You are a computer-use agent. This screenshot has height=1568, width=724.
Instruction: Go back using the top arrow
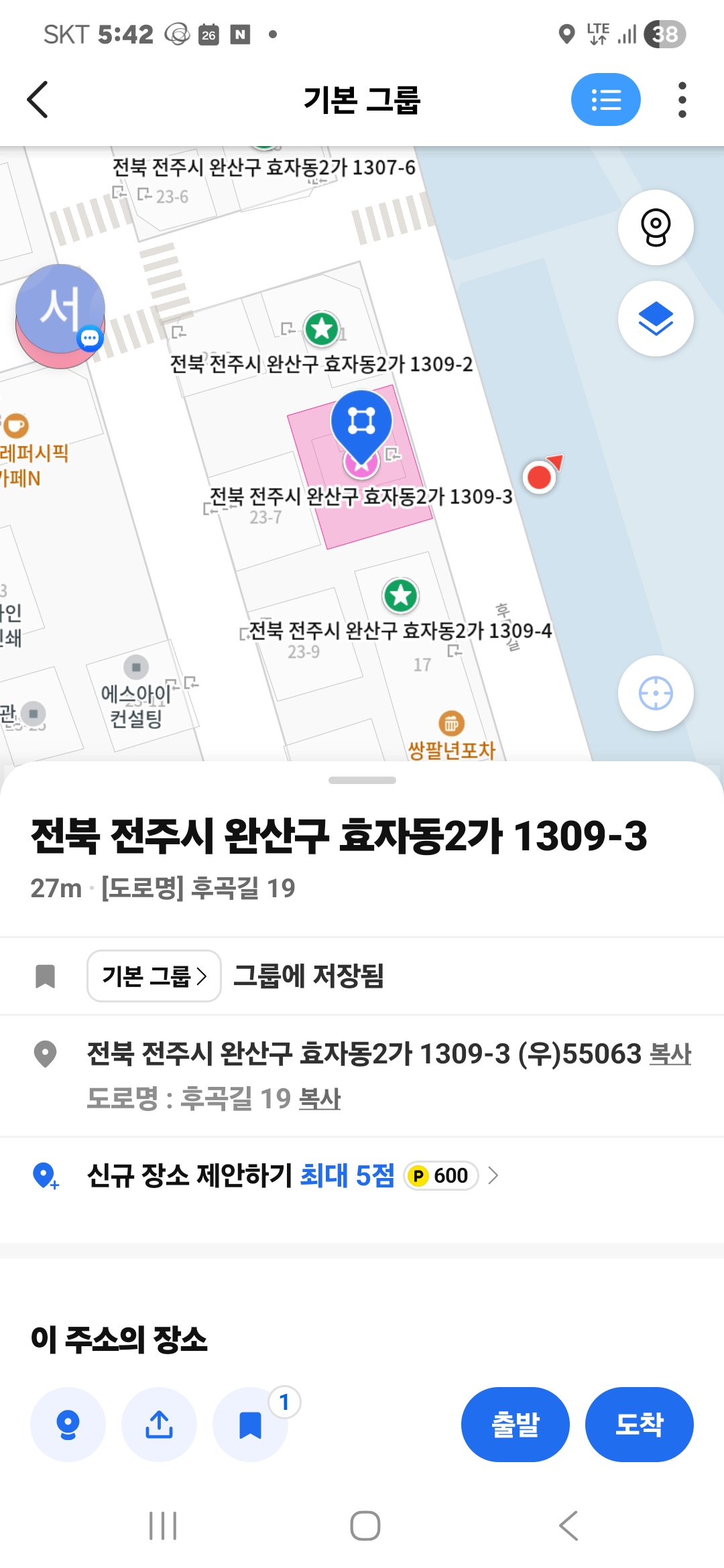coord(38,100)
